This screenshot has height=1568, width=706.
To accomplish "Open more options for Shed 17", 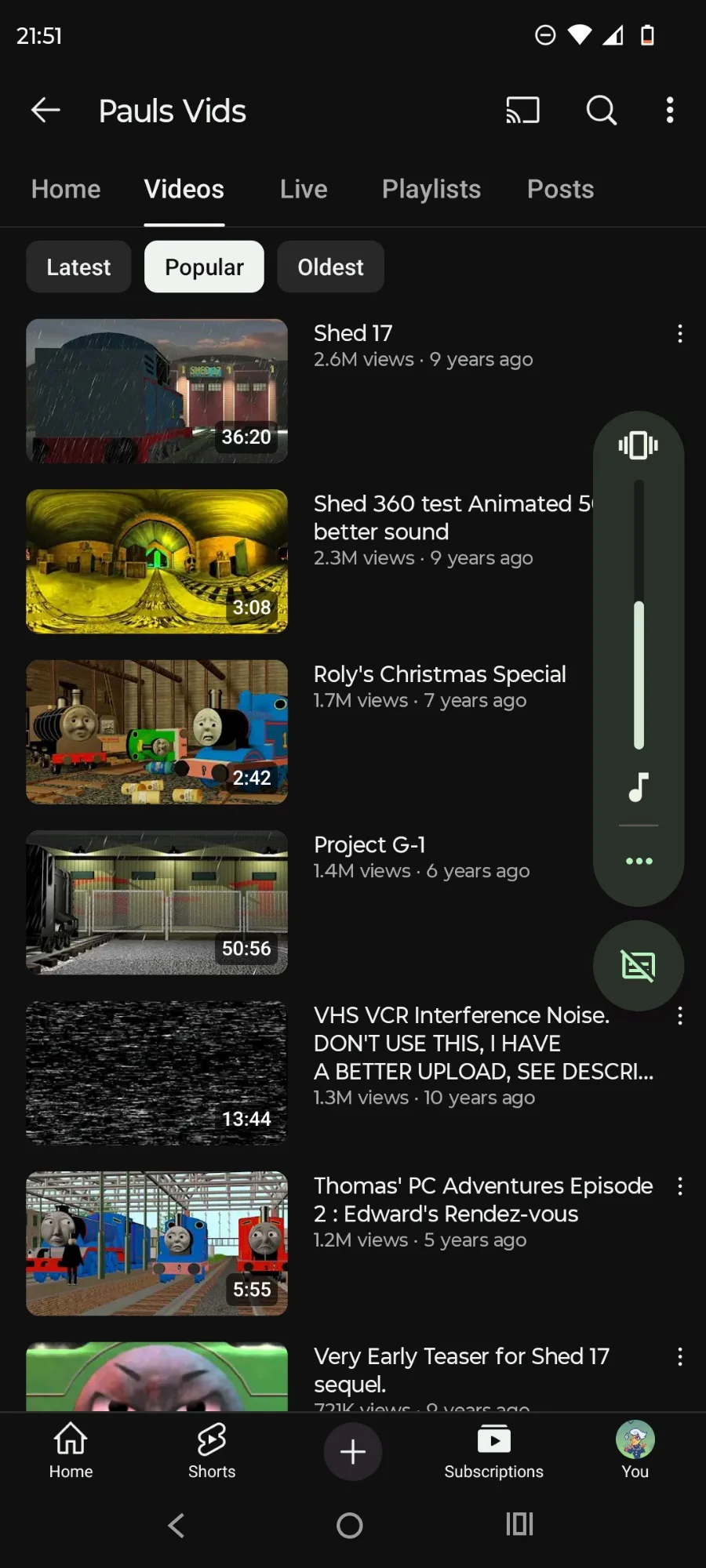I will pyautogui.click(x=680, y=334).
